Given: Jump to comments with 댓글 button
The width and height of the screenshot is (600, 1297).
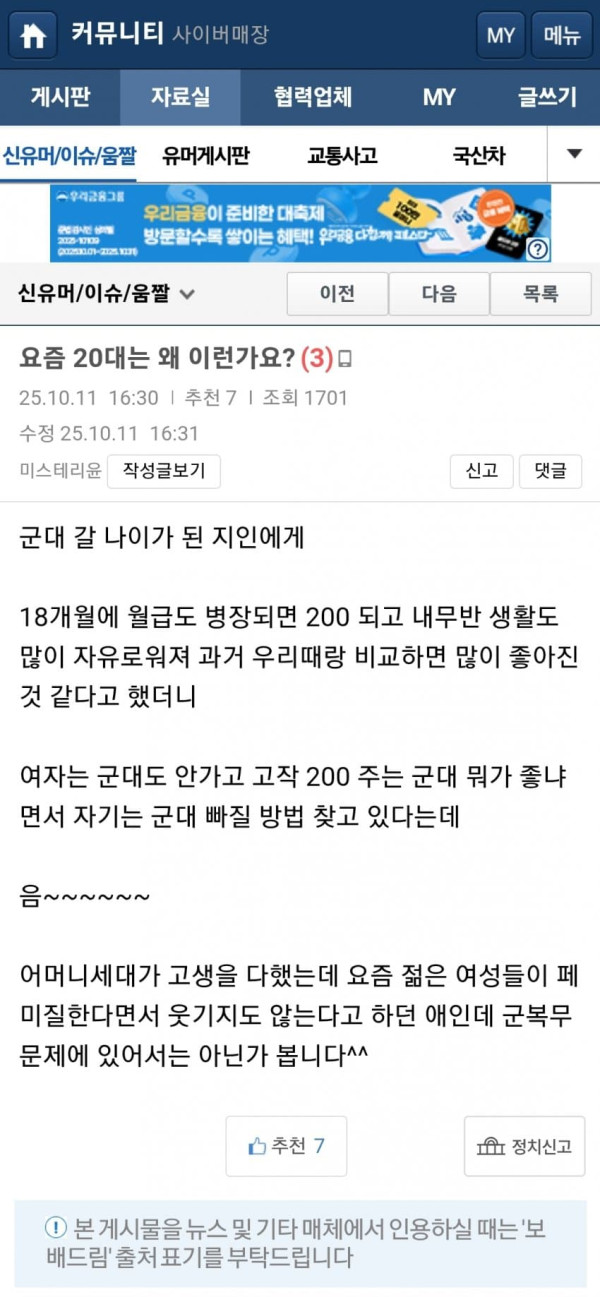Looking at the screenshot, I should [550, 470].
